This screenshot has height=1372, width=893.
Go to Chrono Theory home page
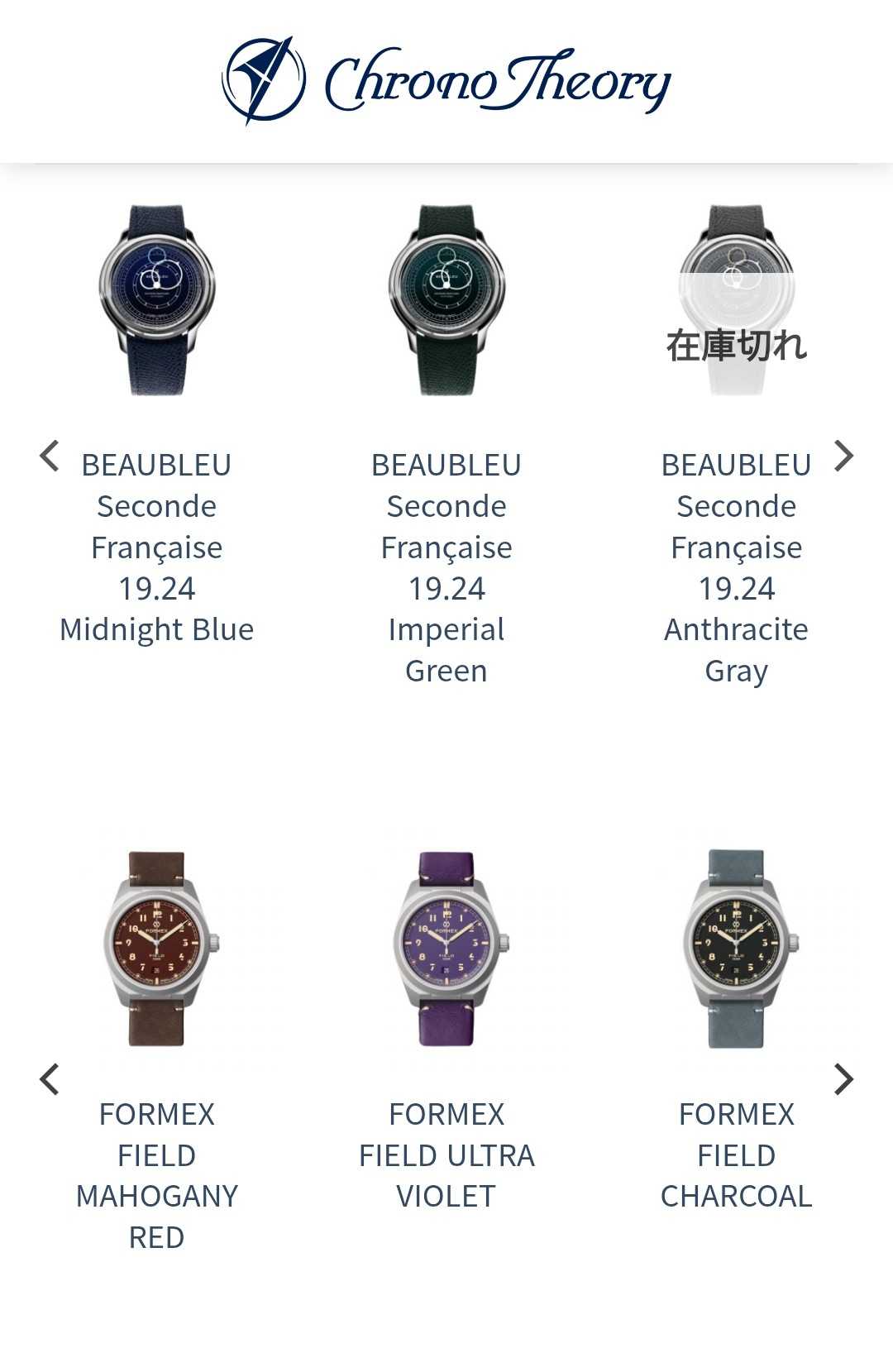(x=446, y=81)
